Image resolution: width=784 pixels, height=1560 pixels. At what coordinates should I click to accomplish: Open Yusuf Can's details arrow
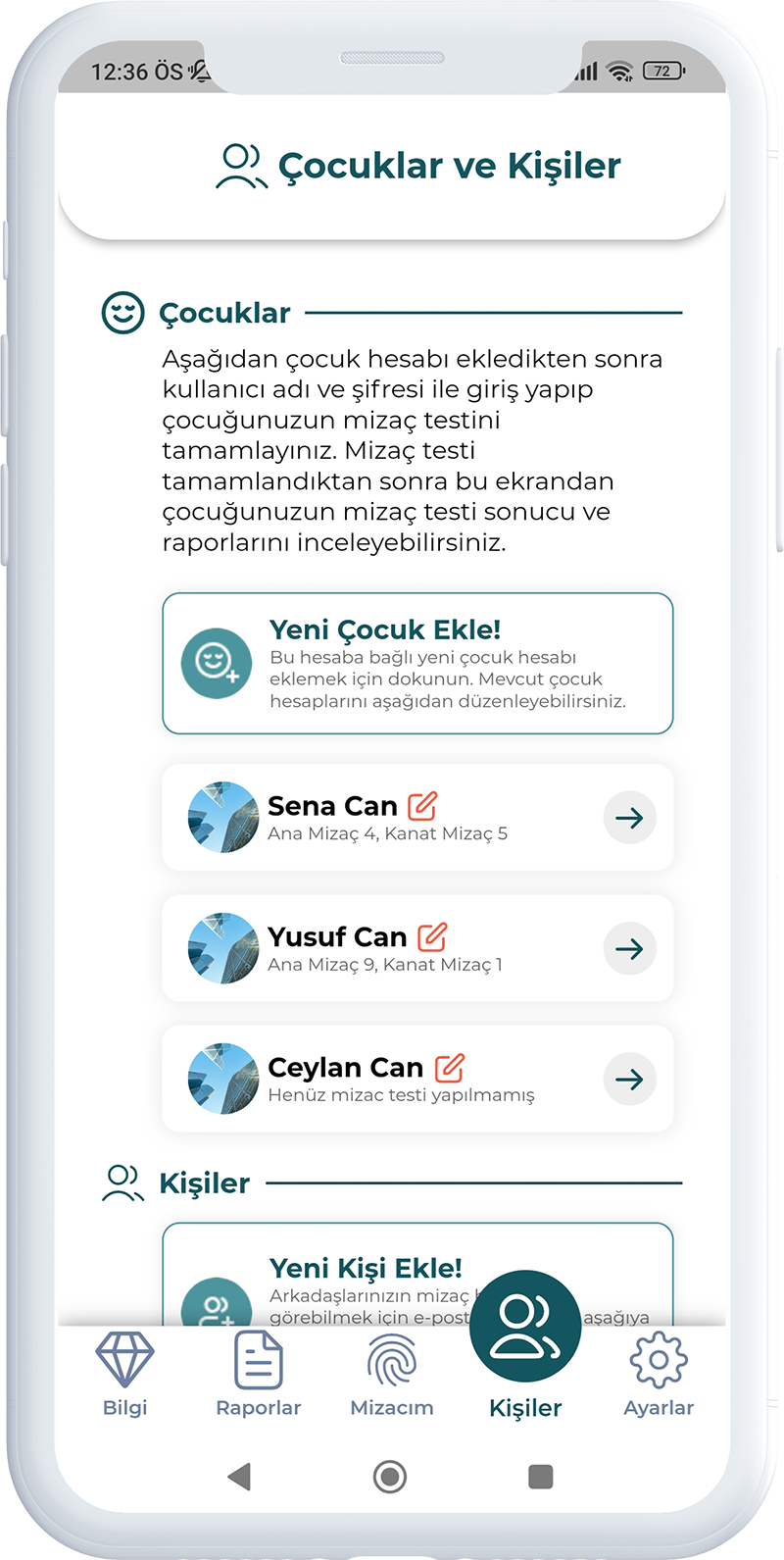pos(629,948)
